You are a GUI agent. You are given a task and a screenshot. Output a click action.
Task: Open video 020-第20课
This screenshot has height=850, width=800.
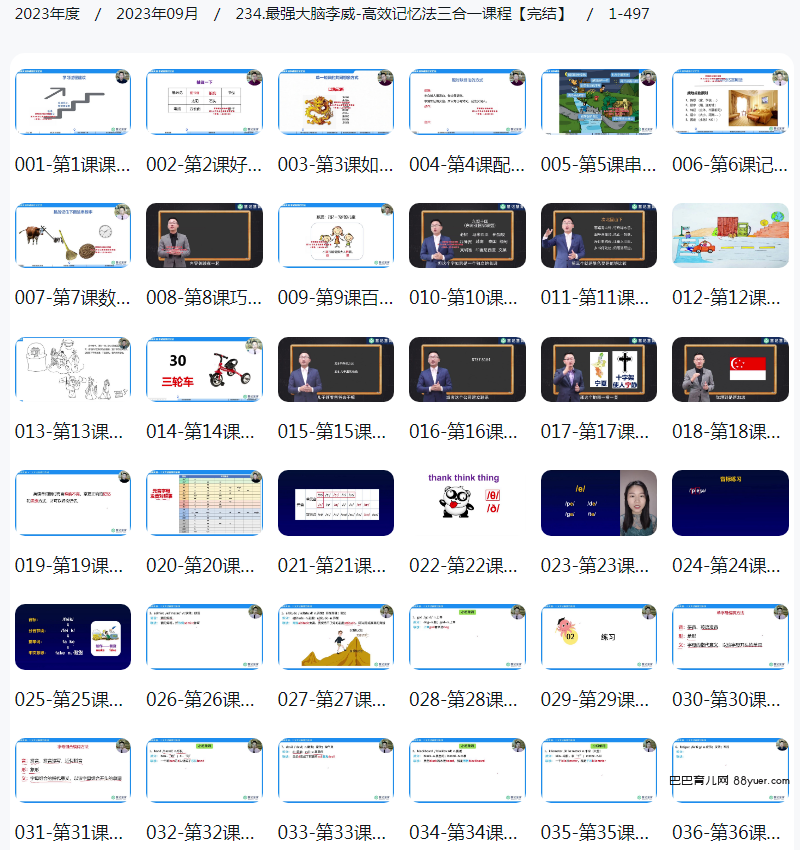pyautogui.click(x=204, y=502)
